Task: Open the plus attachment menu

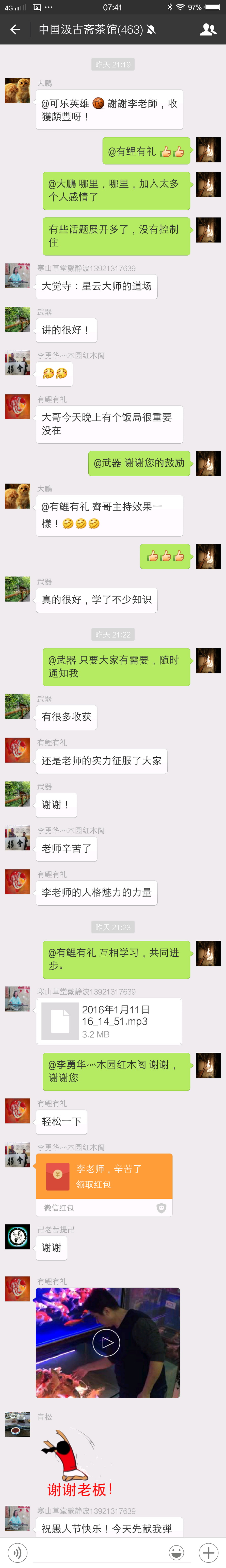Action: [208, 1551]
